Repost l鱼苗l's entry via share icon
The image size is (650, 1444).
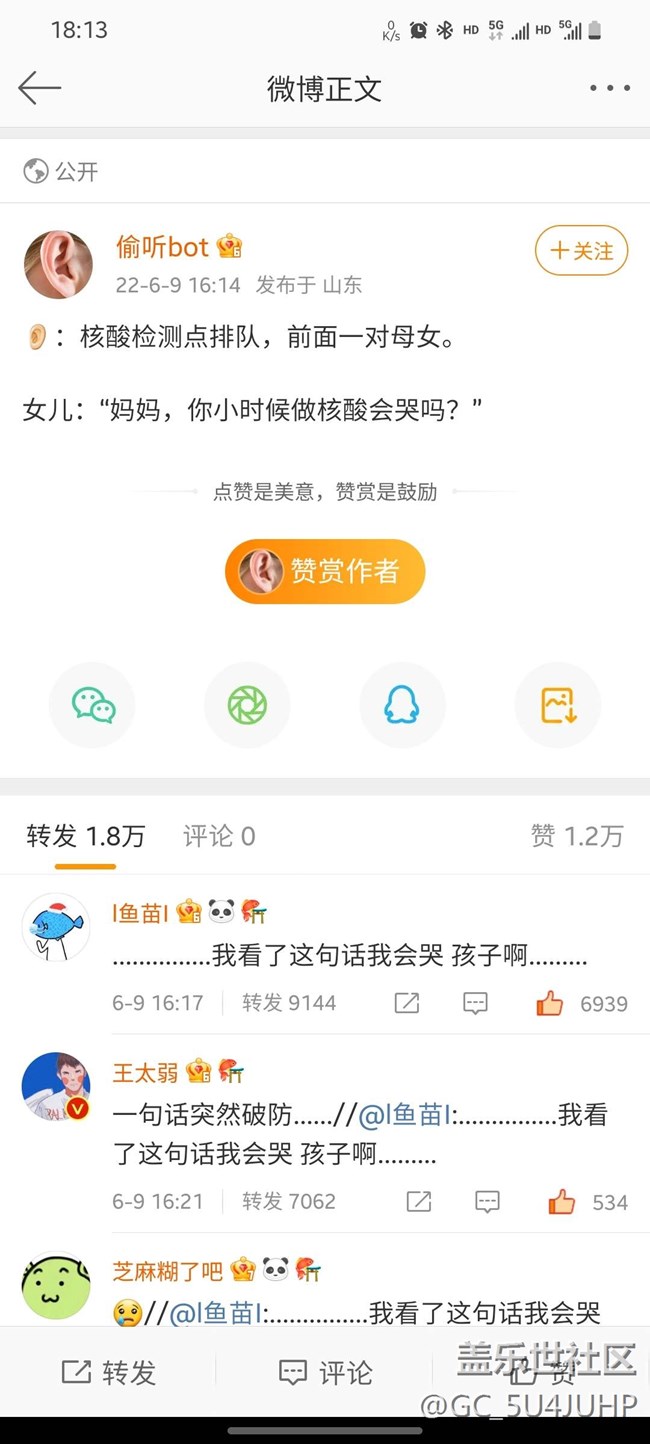pyautogui.click(x=407, y=1003)
